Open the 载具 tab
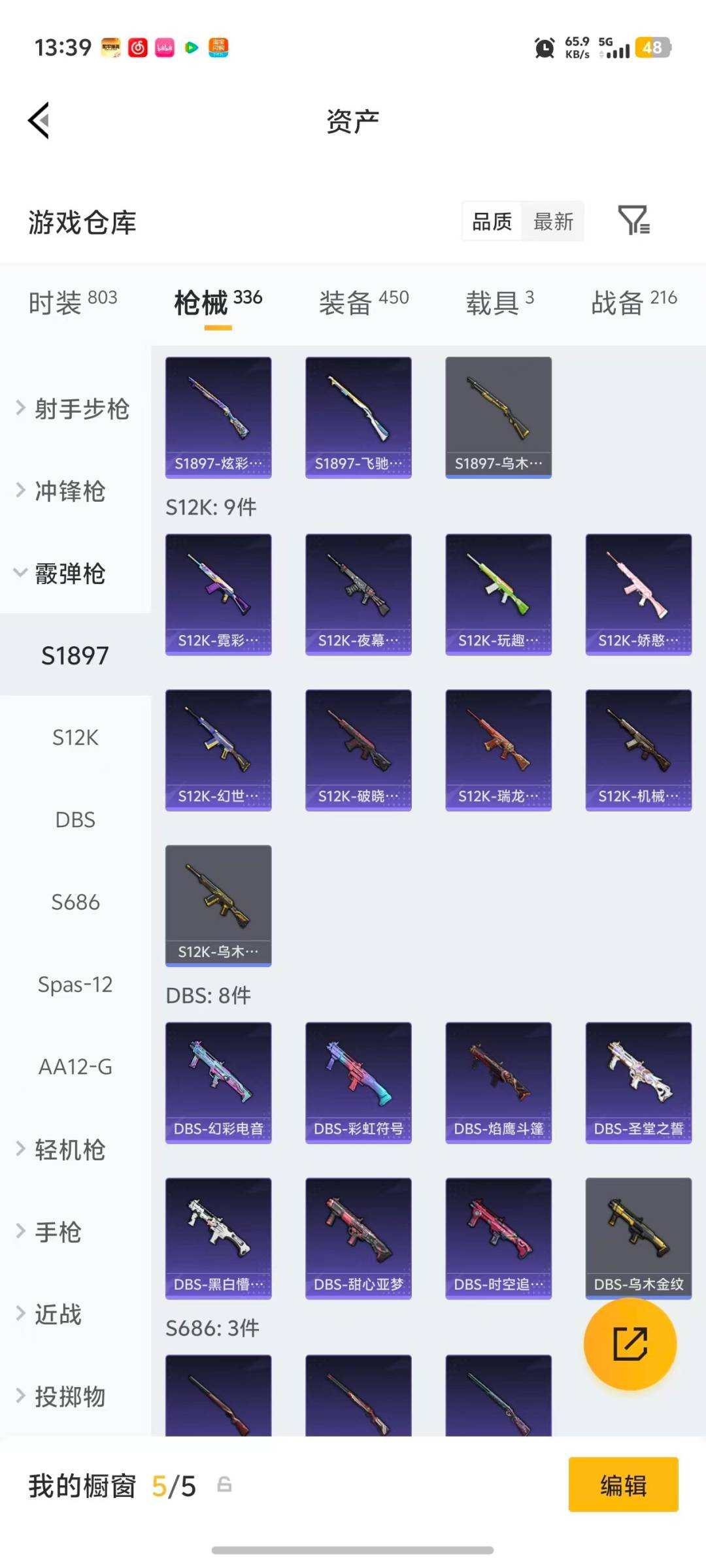 coord(499,302)
